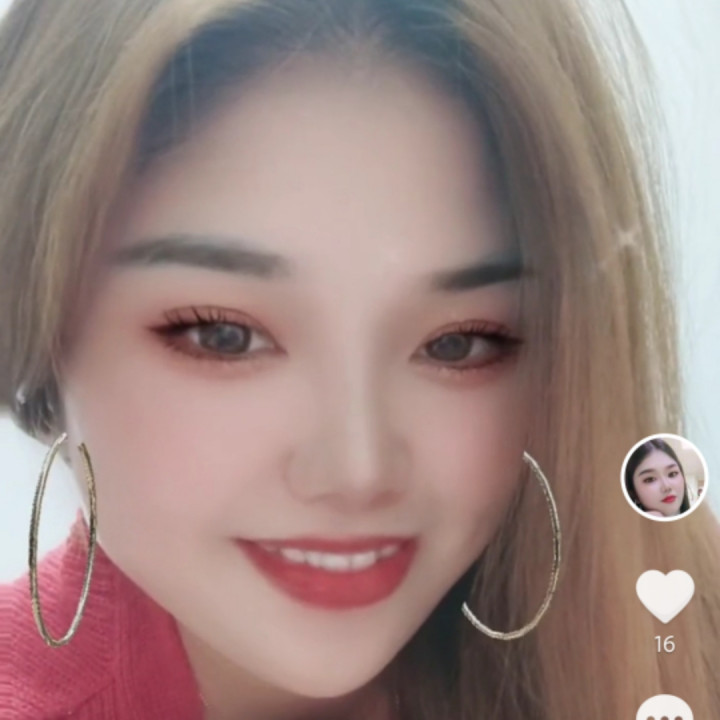Open the comments bubble

(665, 709)
